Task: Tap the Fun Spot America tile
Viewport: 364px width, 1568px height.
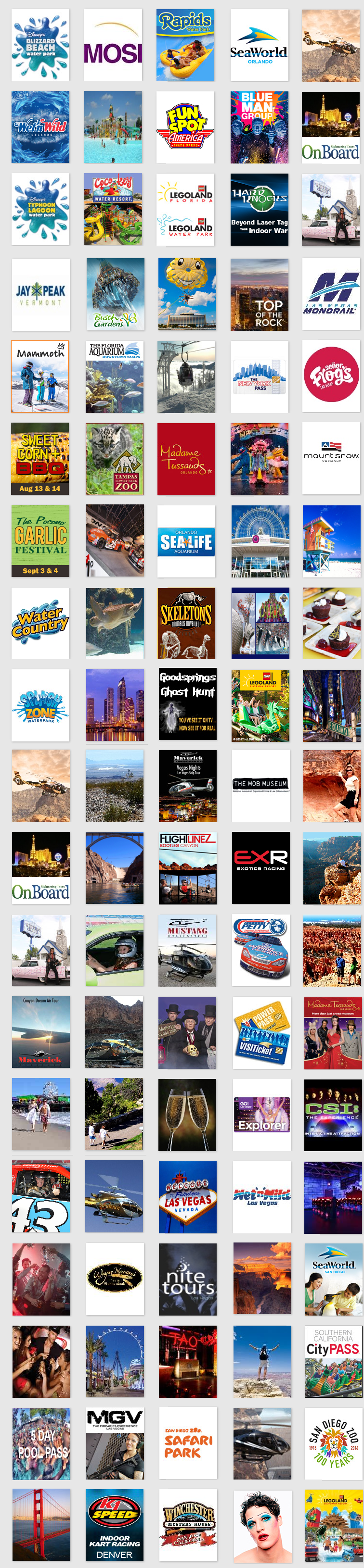Action: [185, 127]
